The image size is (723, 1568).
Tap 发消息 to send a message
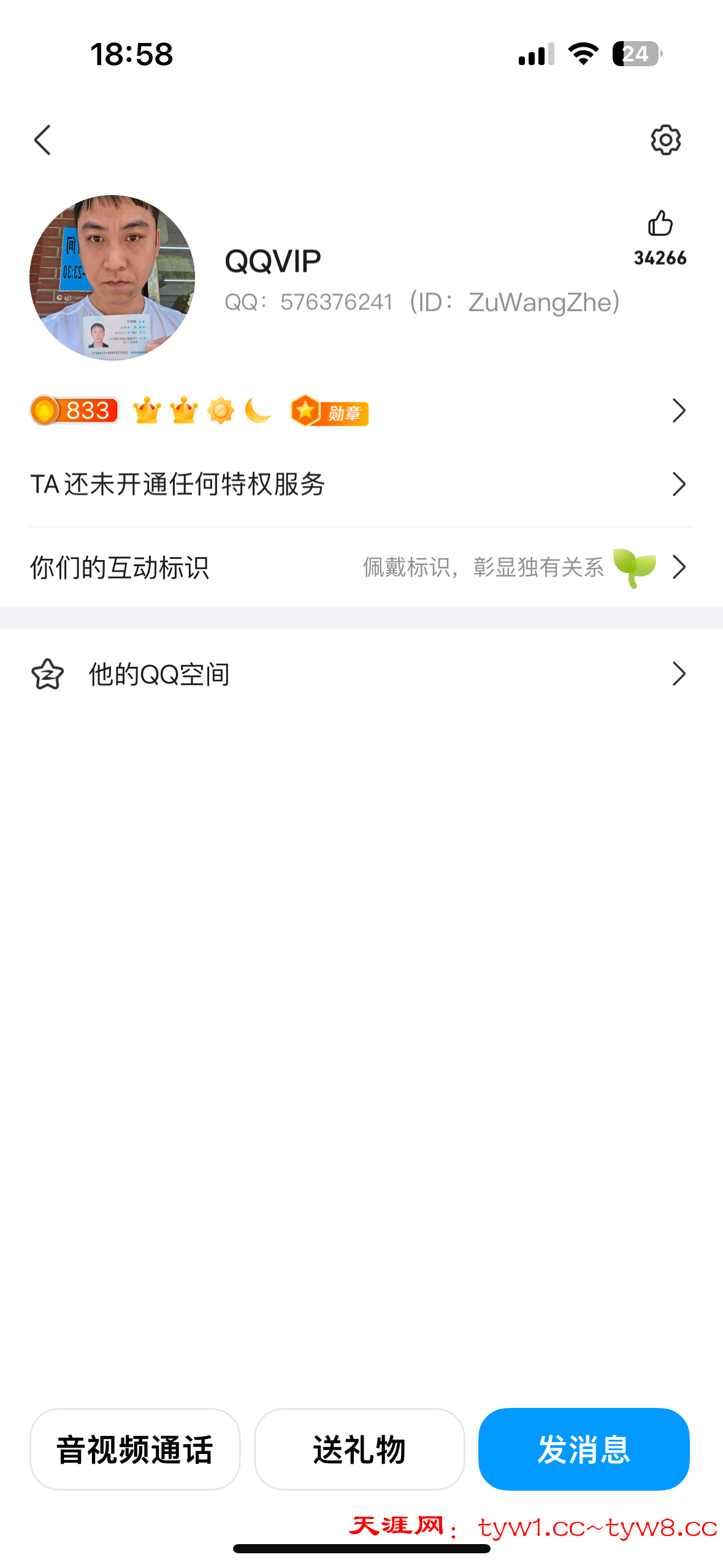pos(584,1449)
